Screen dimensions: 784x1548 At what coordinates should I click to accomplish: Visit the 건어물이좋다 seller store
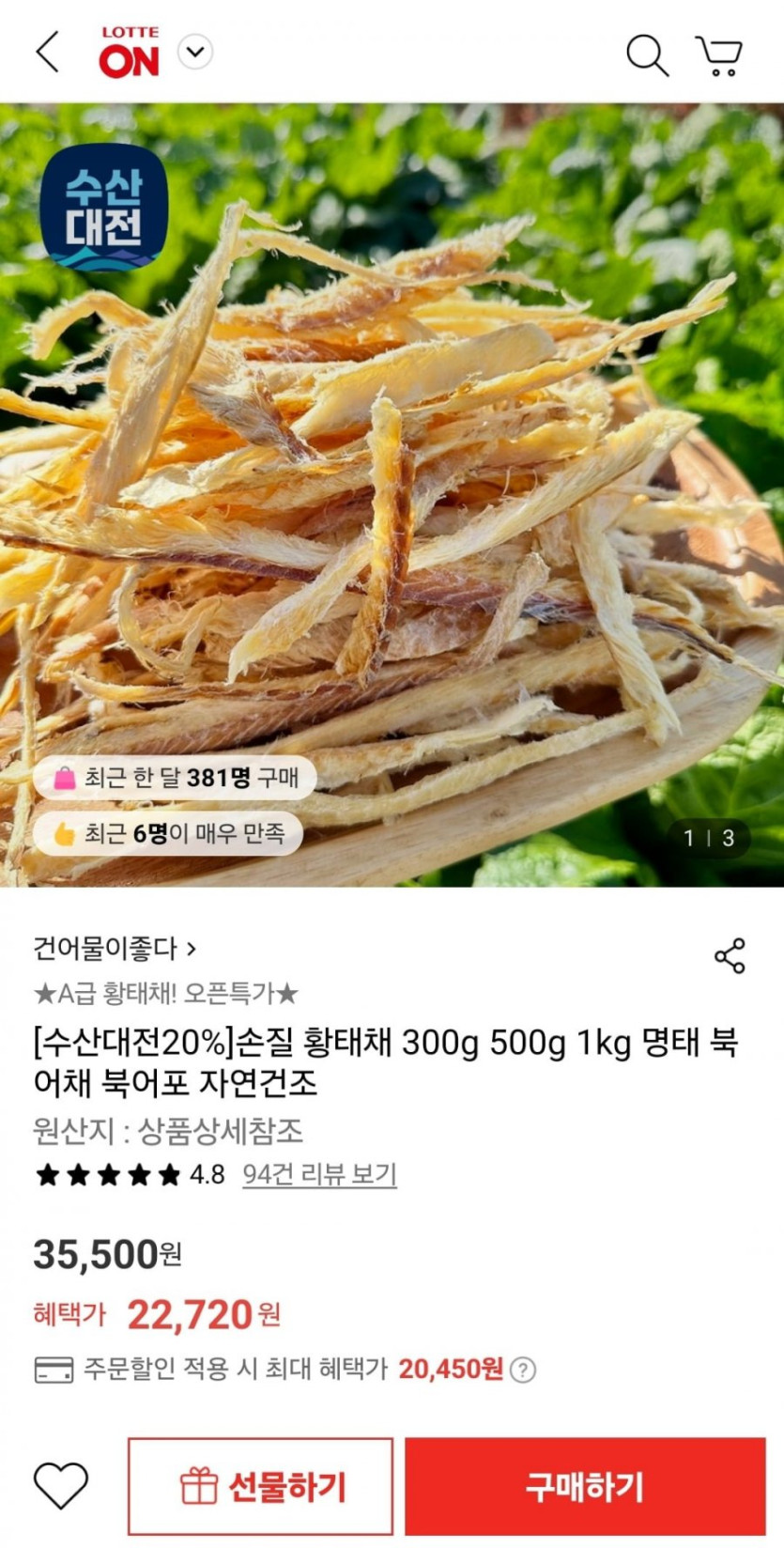click(x=115, y=949)
